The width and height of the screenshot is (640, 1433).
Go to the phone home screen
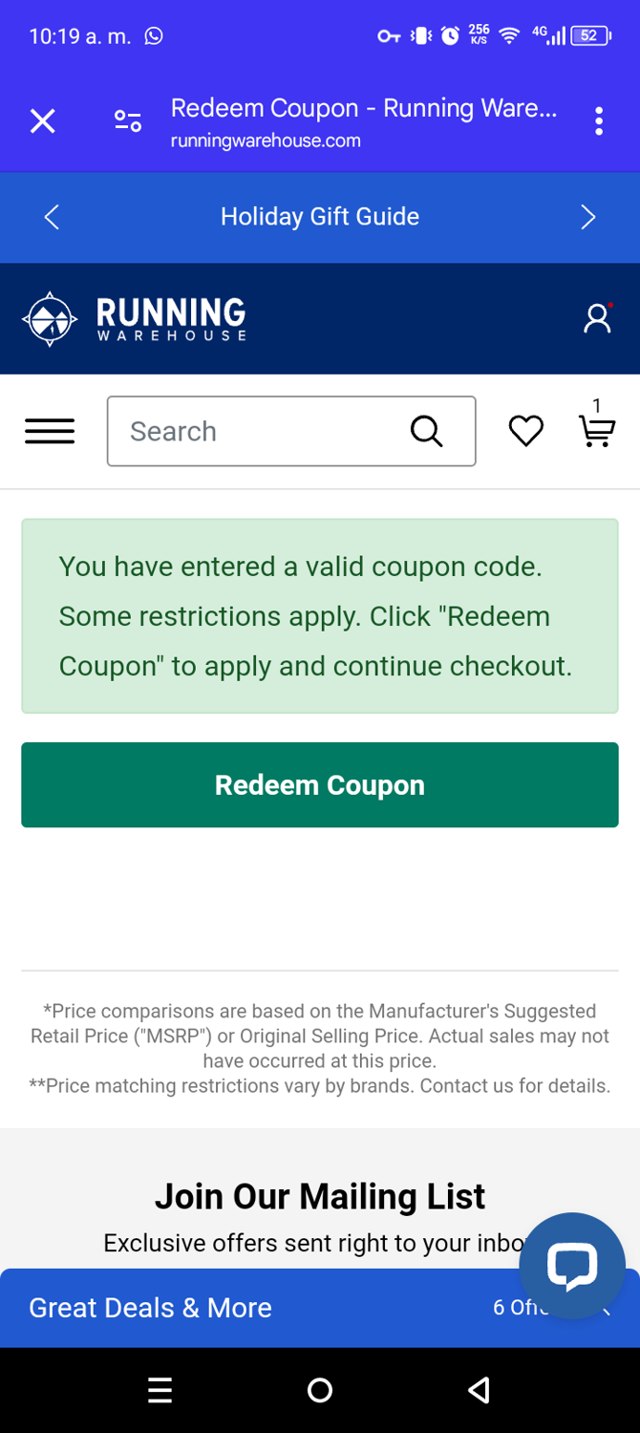tap(320, 1390)
